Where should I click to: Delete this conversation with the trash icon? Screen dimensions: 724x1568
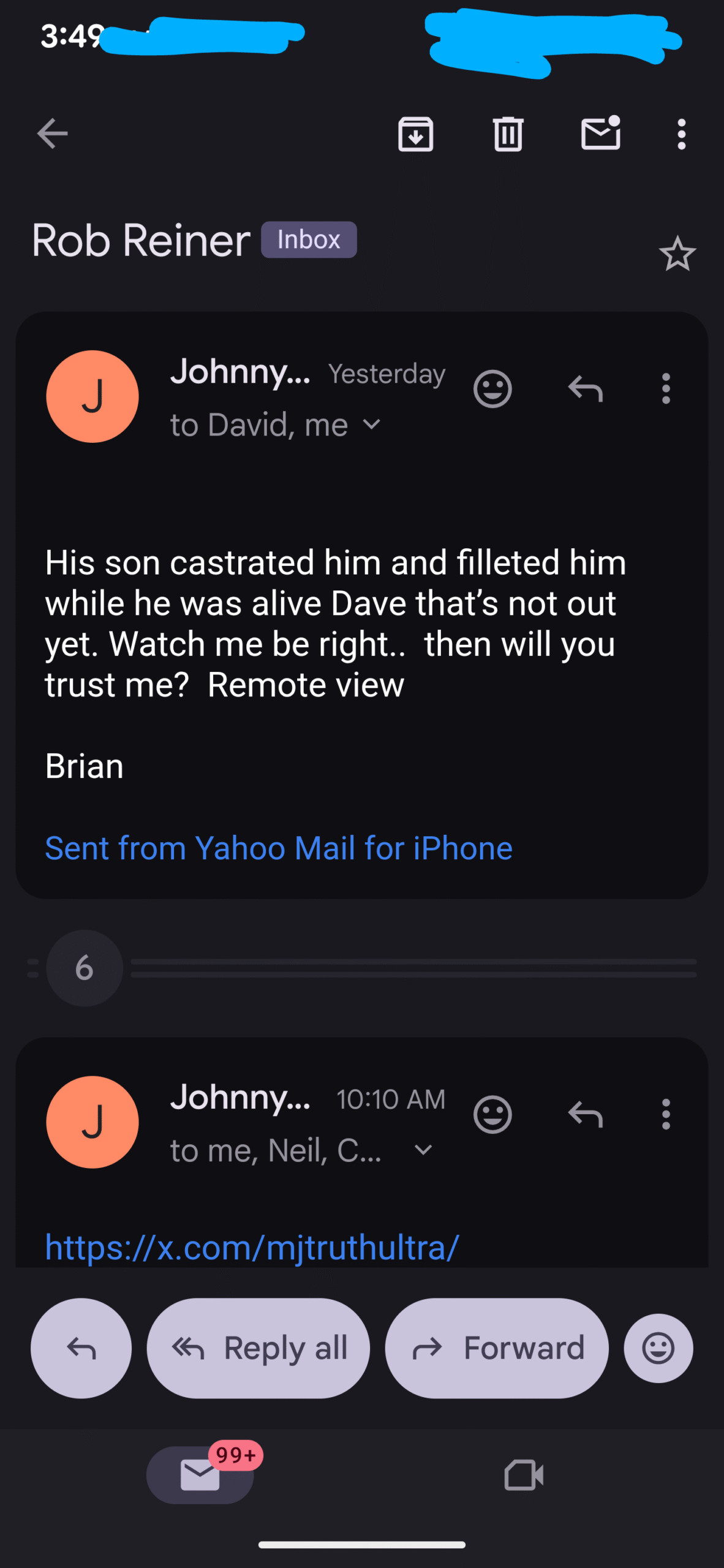(508, 134)
